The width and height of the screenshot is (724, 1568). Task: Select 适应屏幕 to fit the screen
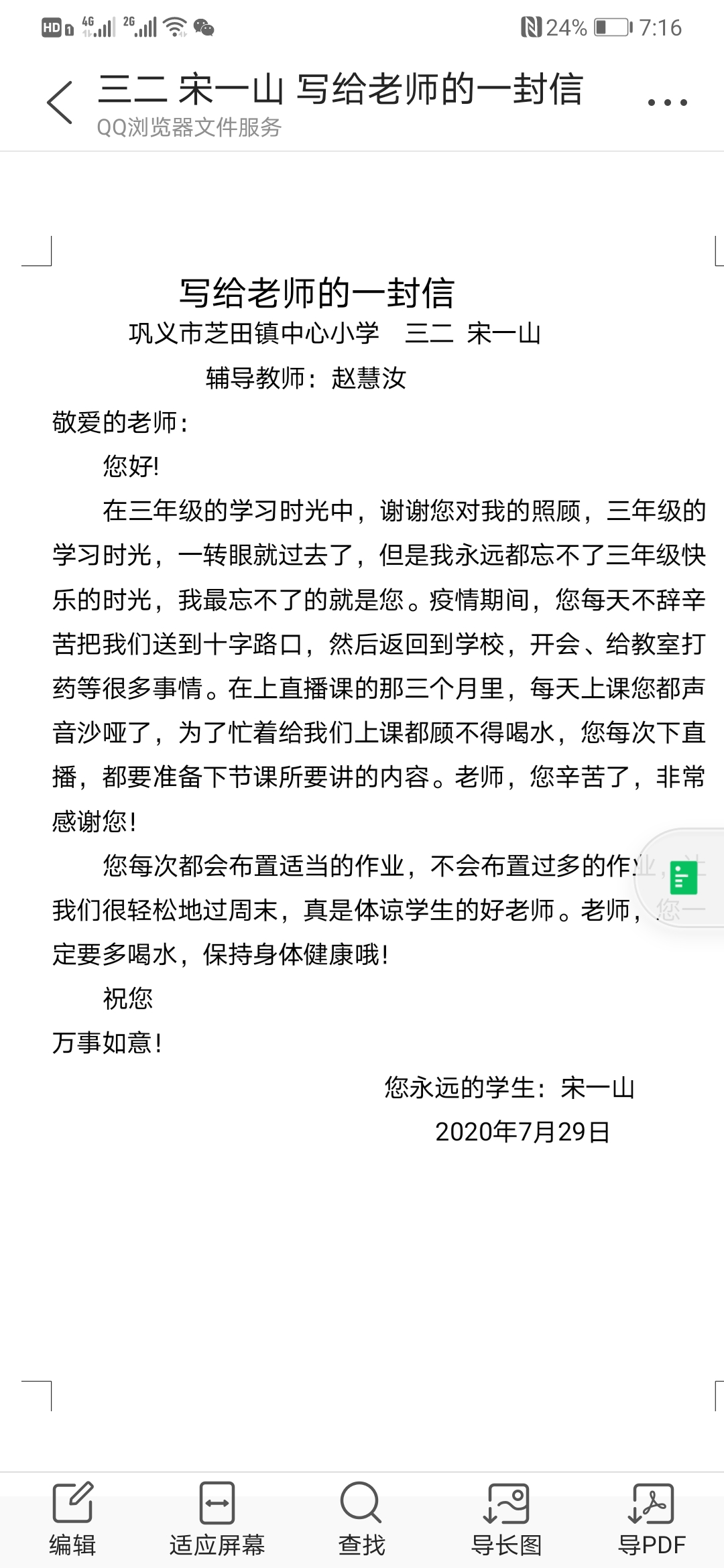click(x=217, y=1518)
